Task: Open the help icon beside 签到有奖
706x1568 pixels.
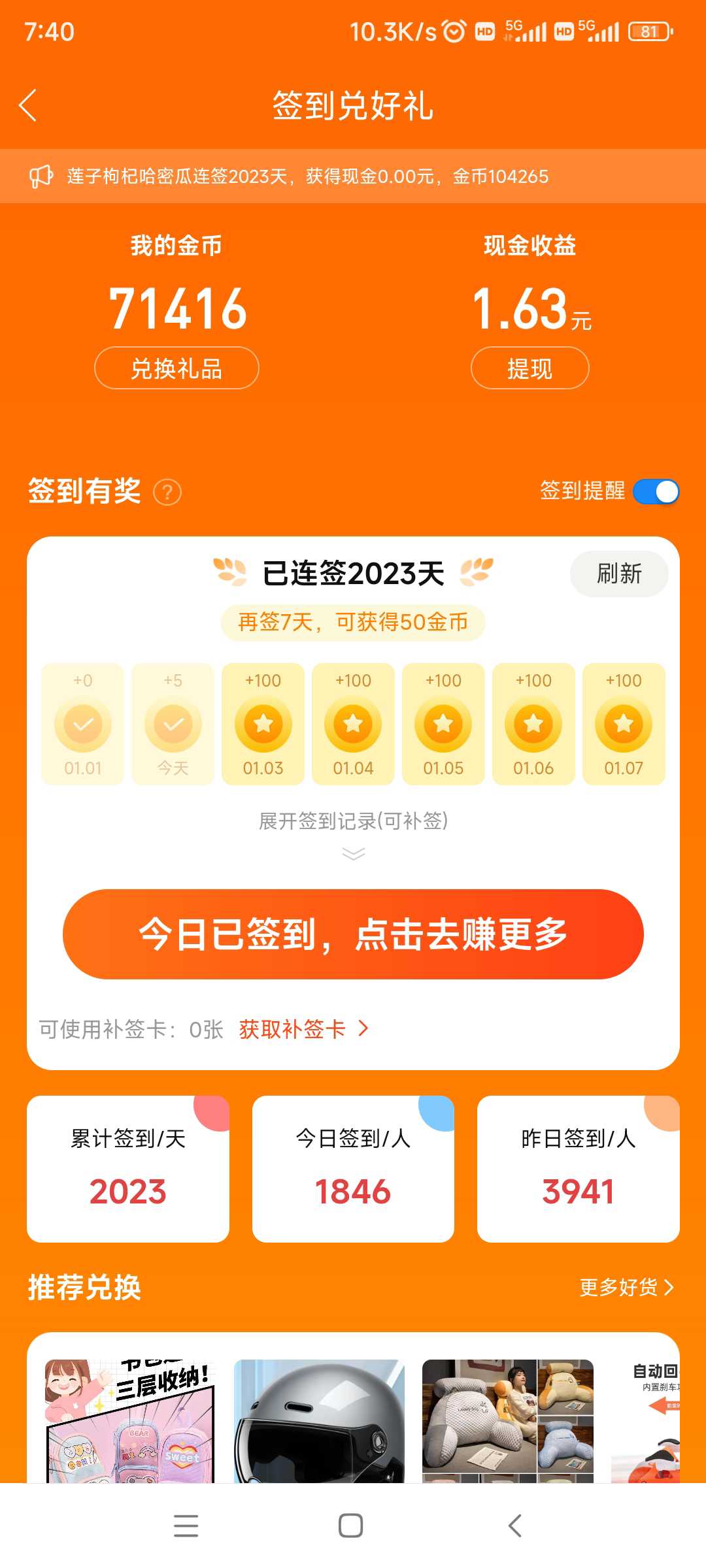Action: [167, 492]
